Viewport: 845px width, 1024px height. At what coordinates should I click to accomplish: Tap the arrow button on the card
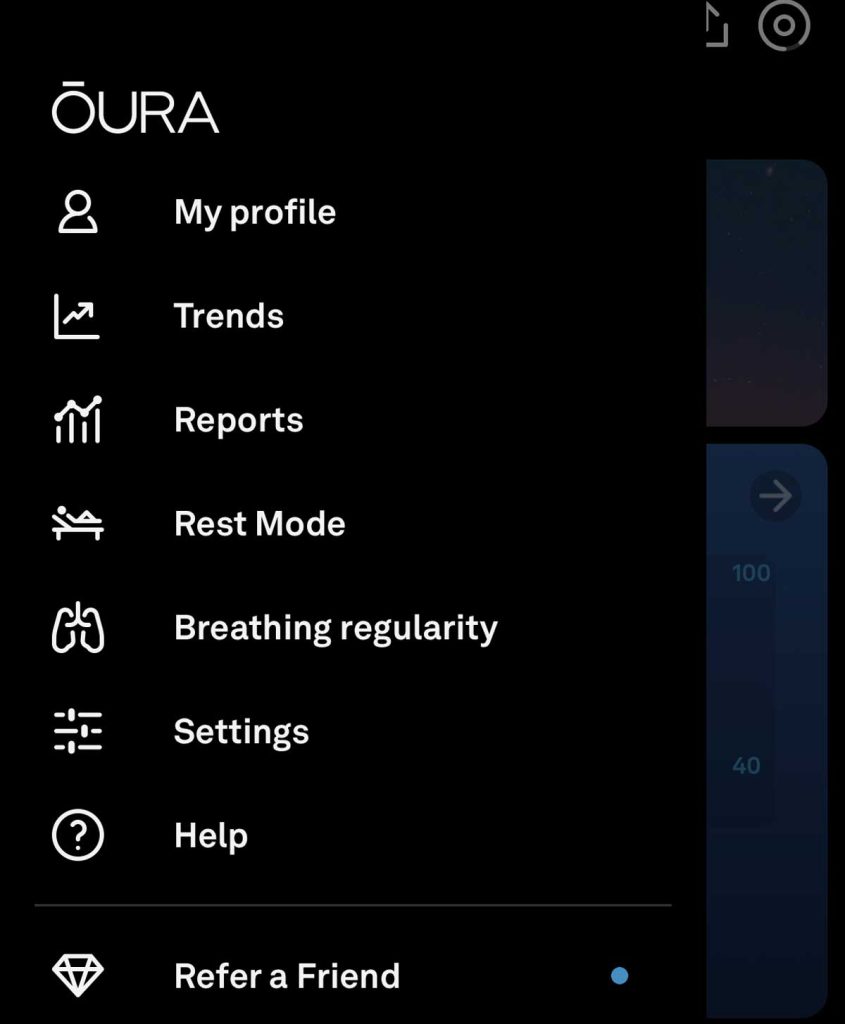tap(775, 496)
